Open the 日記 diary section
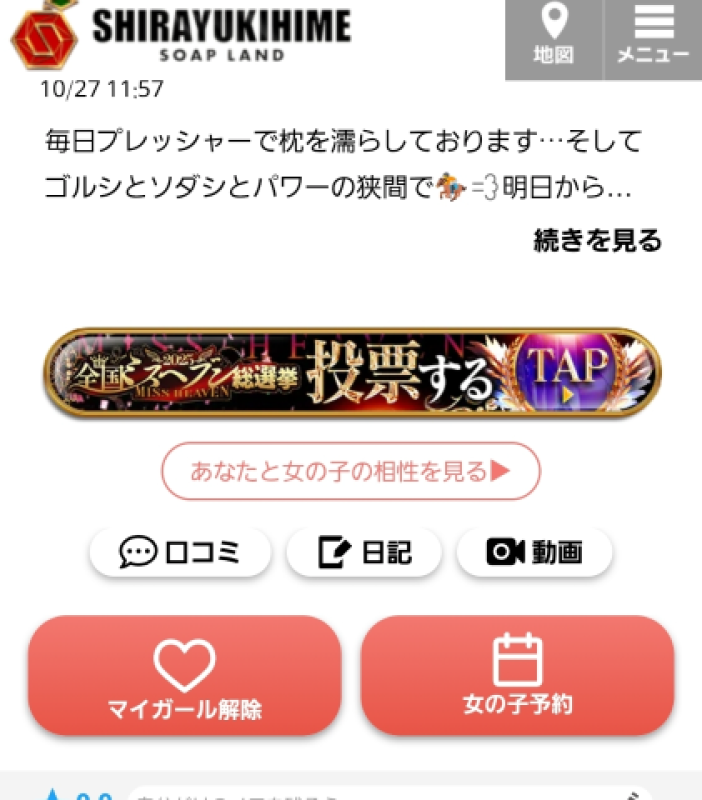 point(364,552)
